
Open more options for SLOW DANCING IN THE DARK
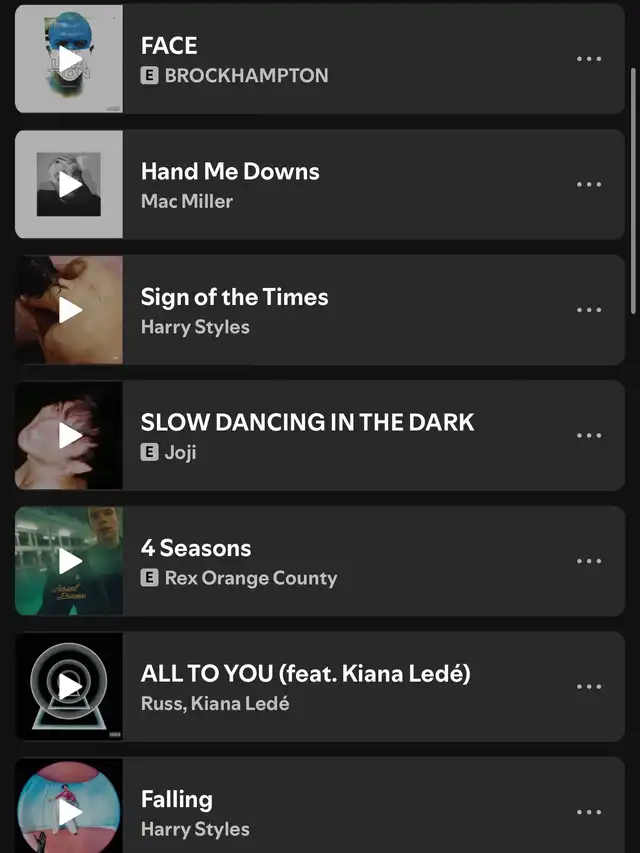click(x=589, y=435)
